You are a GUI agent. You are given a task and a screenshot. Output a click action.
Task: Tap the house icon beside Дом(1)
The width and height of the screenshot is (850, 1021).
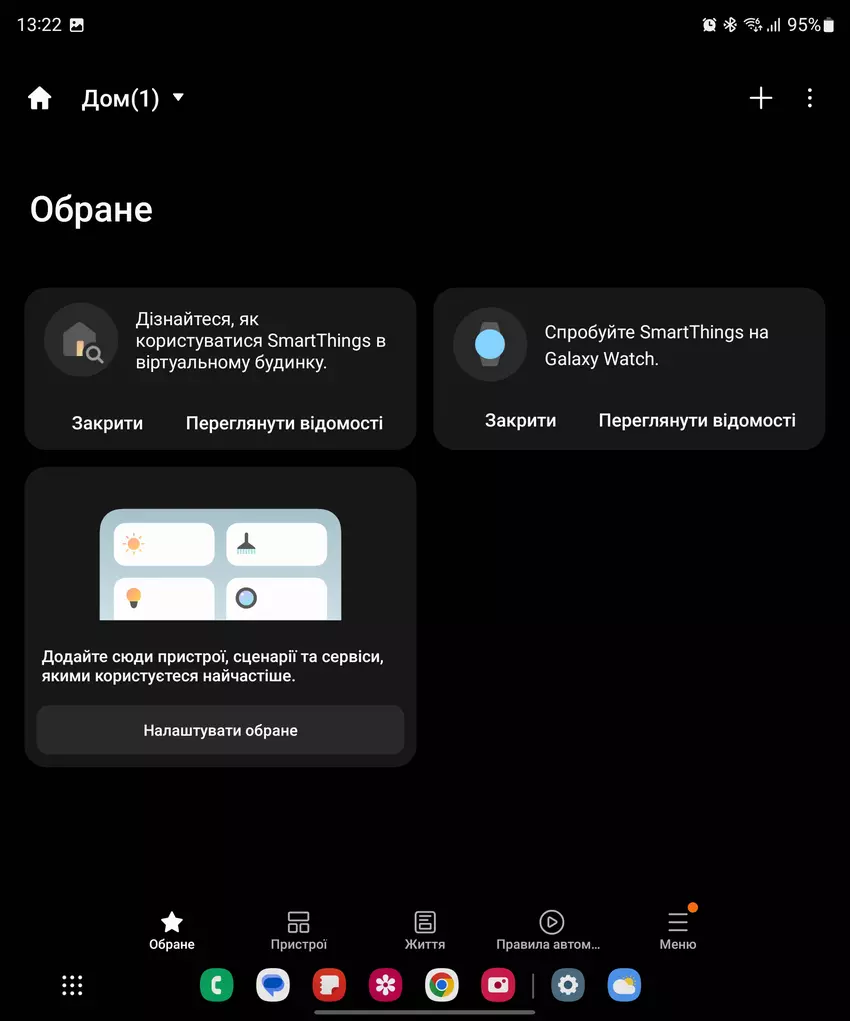(x=40, y=98)
